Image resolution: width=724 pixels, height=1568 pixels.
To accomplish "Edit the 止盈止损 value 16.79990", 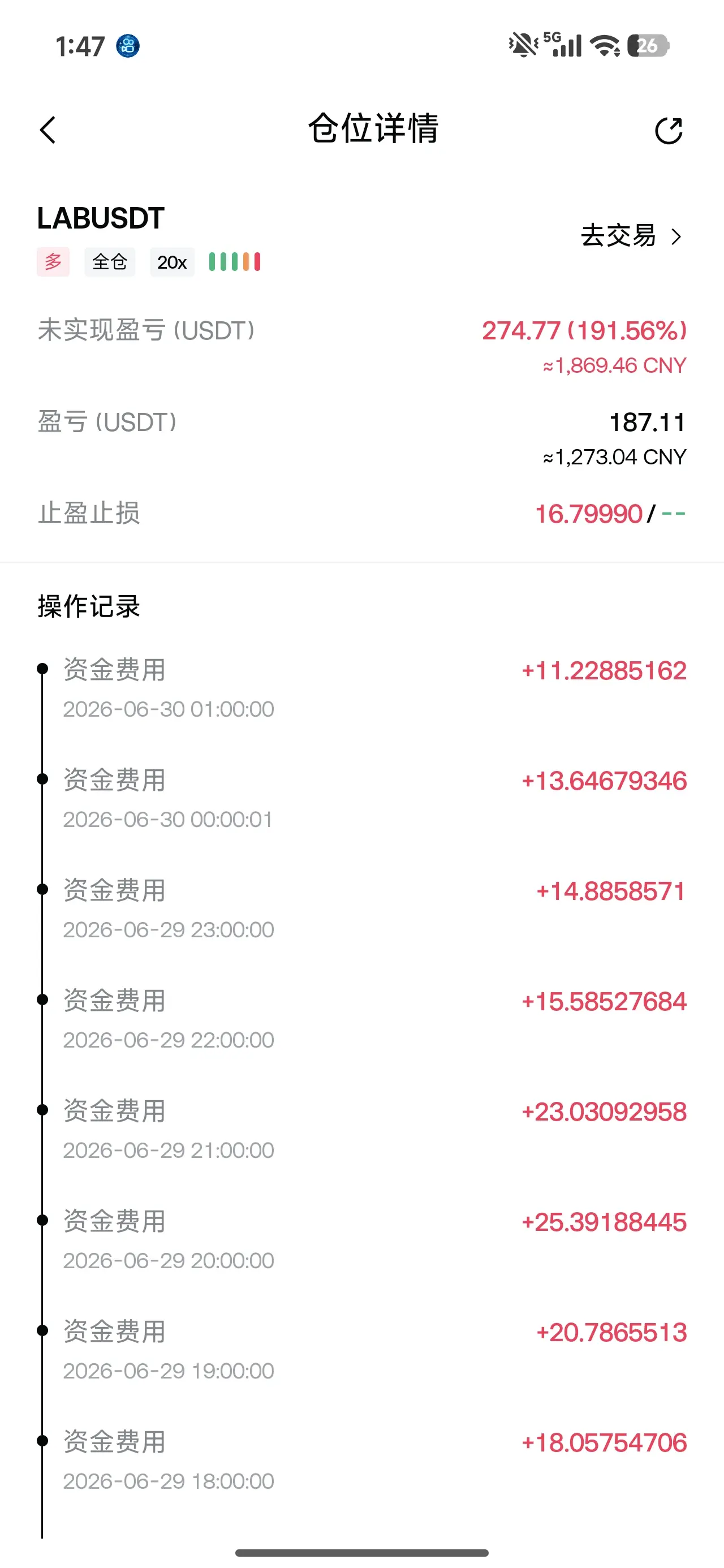I will pyautogui.click(x=589, y=514).
